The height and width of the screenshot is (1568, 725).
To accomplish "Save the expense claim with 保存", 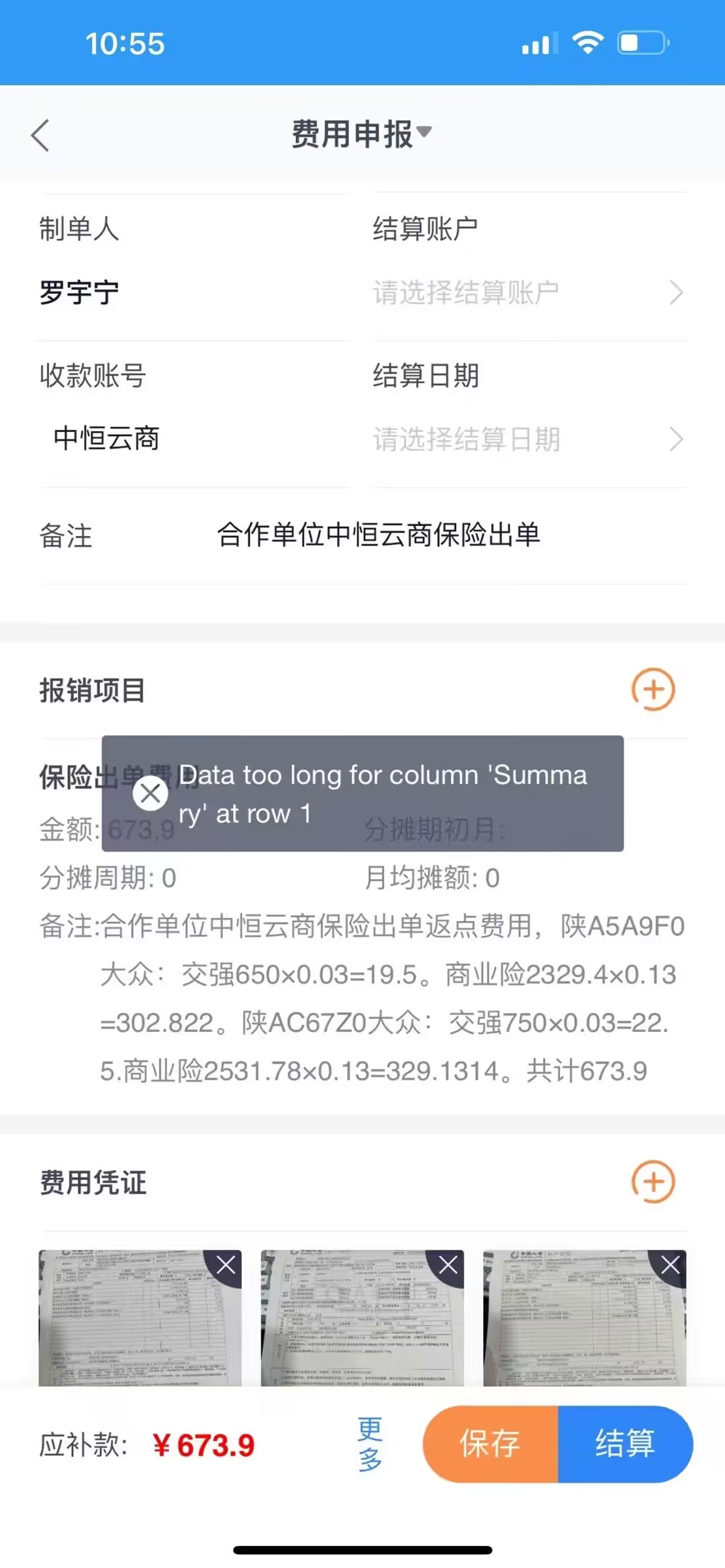I will [490, 1444].
